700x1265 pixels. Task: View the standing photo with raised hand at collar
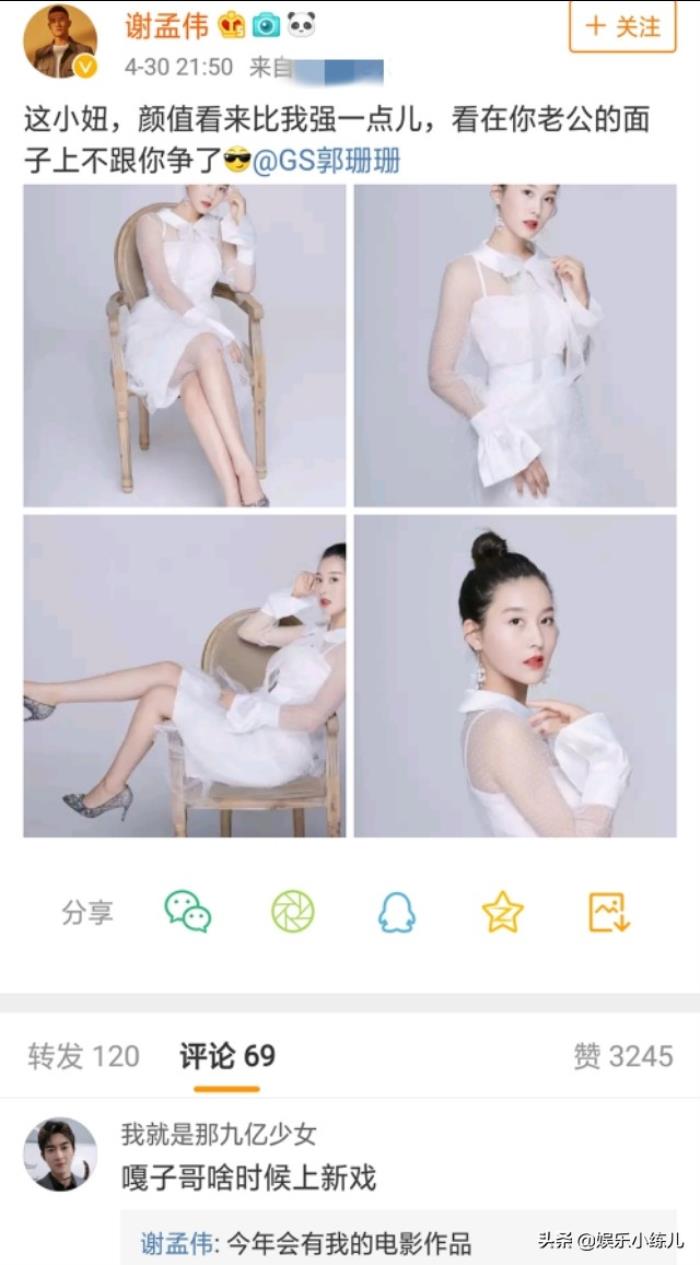pos(515,345)
